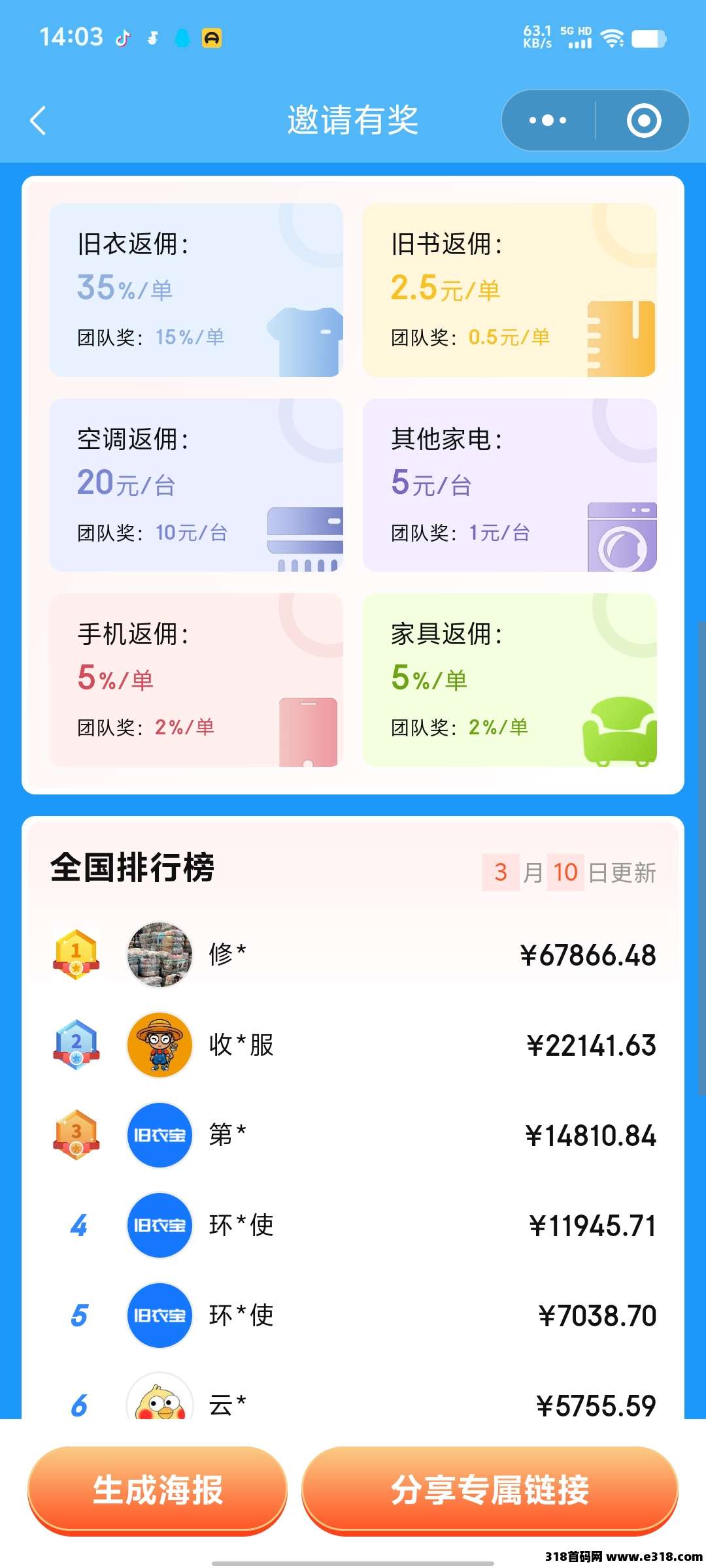The image size is (706, 1568).
Task: Open the mini program more-options menu
Action: (548, 121)
